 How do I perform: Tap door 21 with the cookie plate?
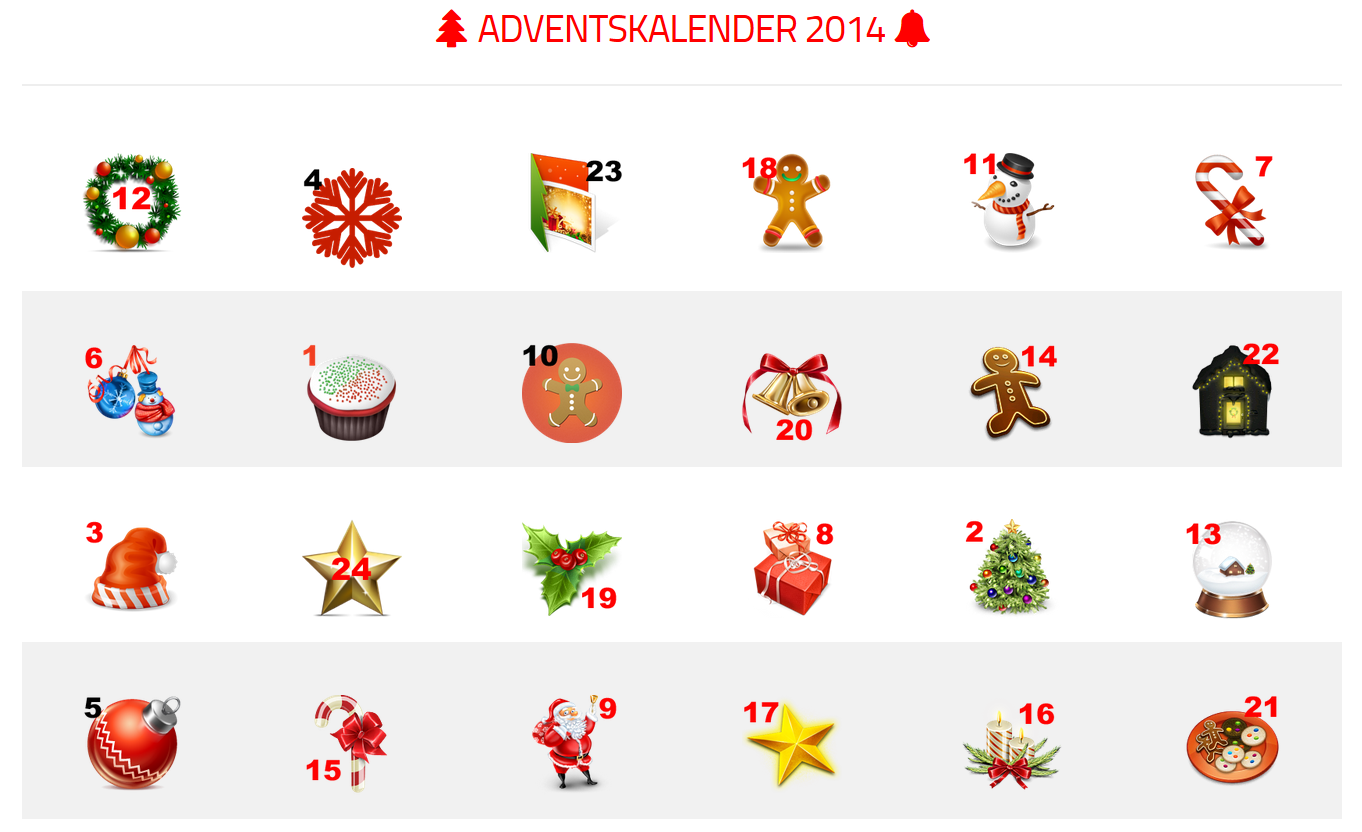(x=1231, y=745)
